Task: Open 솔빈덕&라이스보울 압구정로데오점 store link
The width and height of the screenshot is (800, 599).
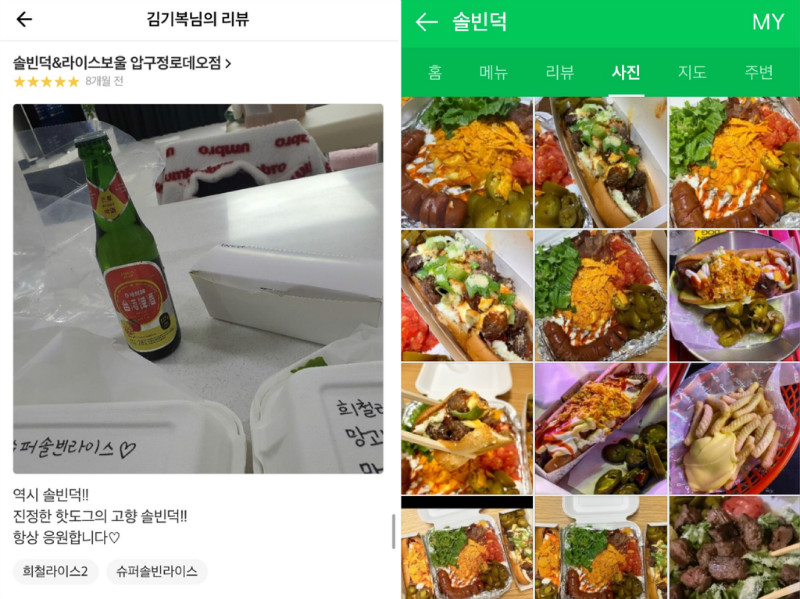Action: tap(122, 63)
